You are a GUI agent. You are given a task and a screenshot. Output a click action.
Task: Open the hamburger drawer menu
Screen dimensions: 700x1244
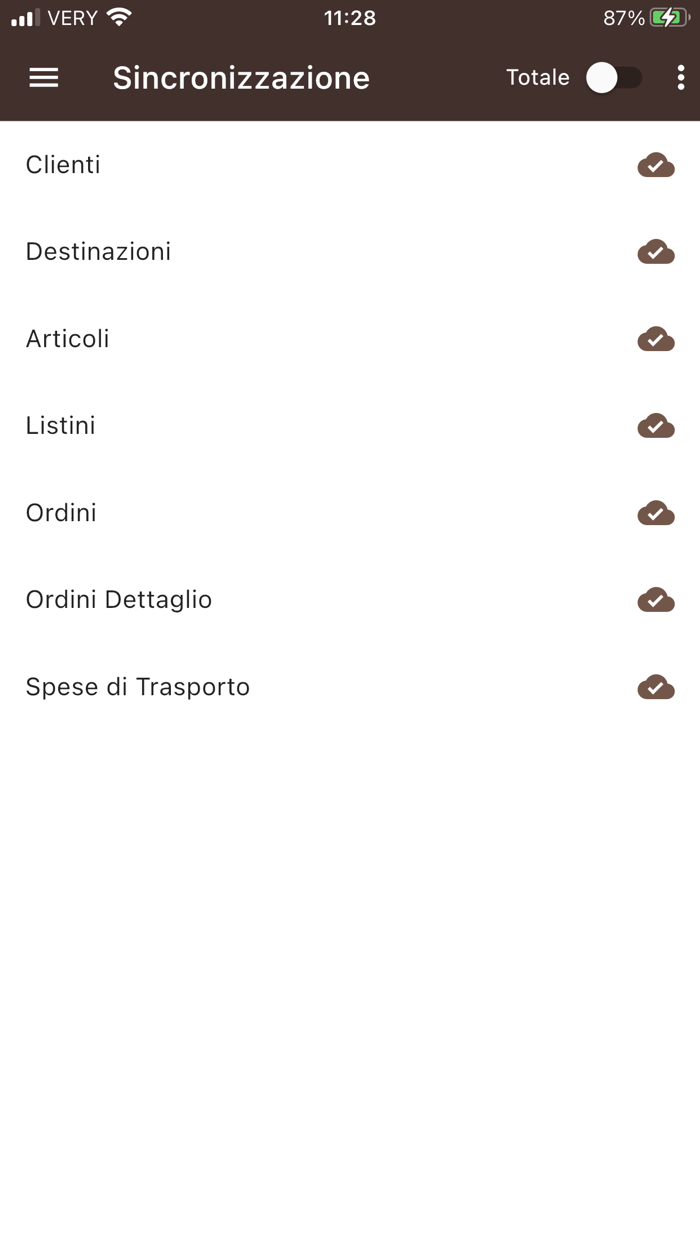[x=44, y=78]
